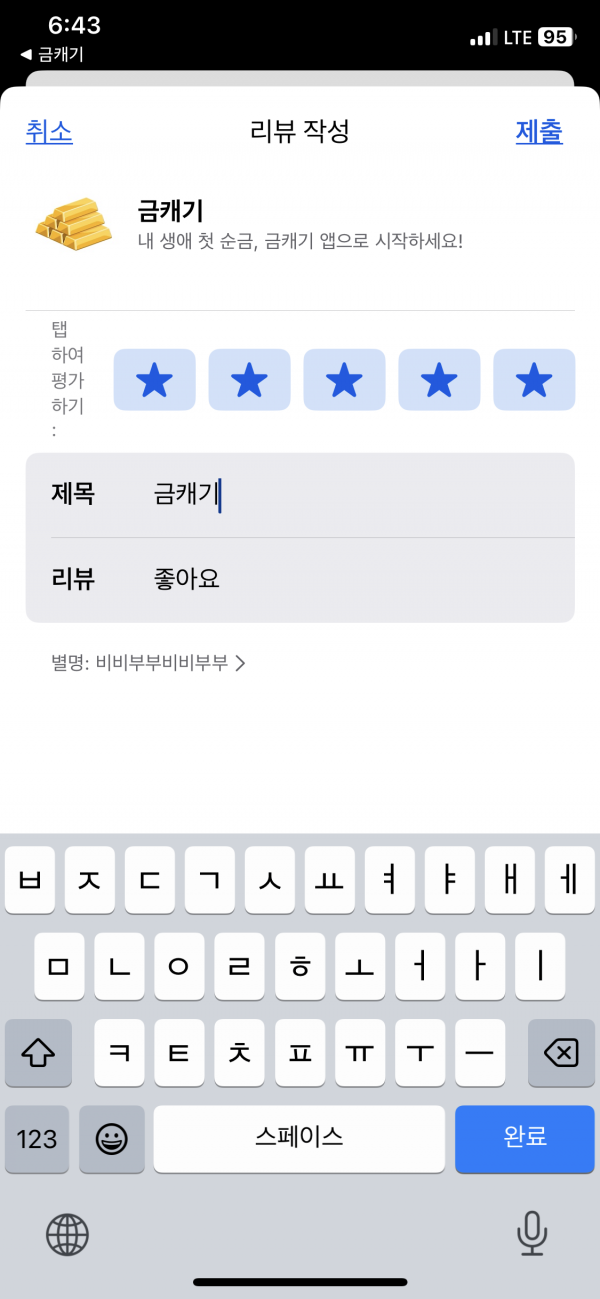600x1299 pixels.
Task: Switch to the 123 number keyboard
Action: (37, 1138)
